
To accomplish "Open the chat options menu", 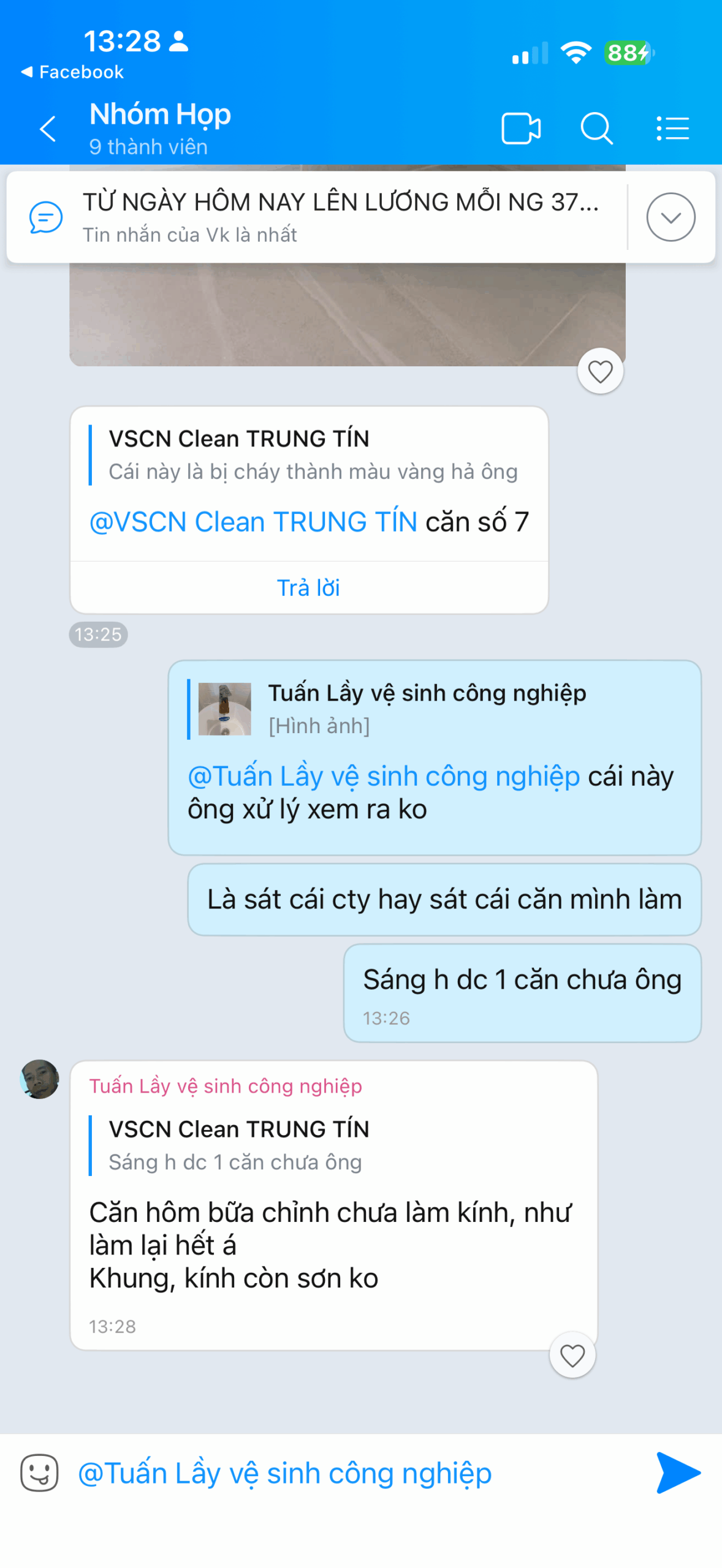I will click(x=672, y=129).
